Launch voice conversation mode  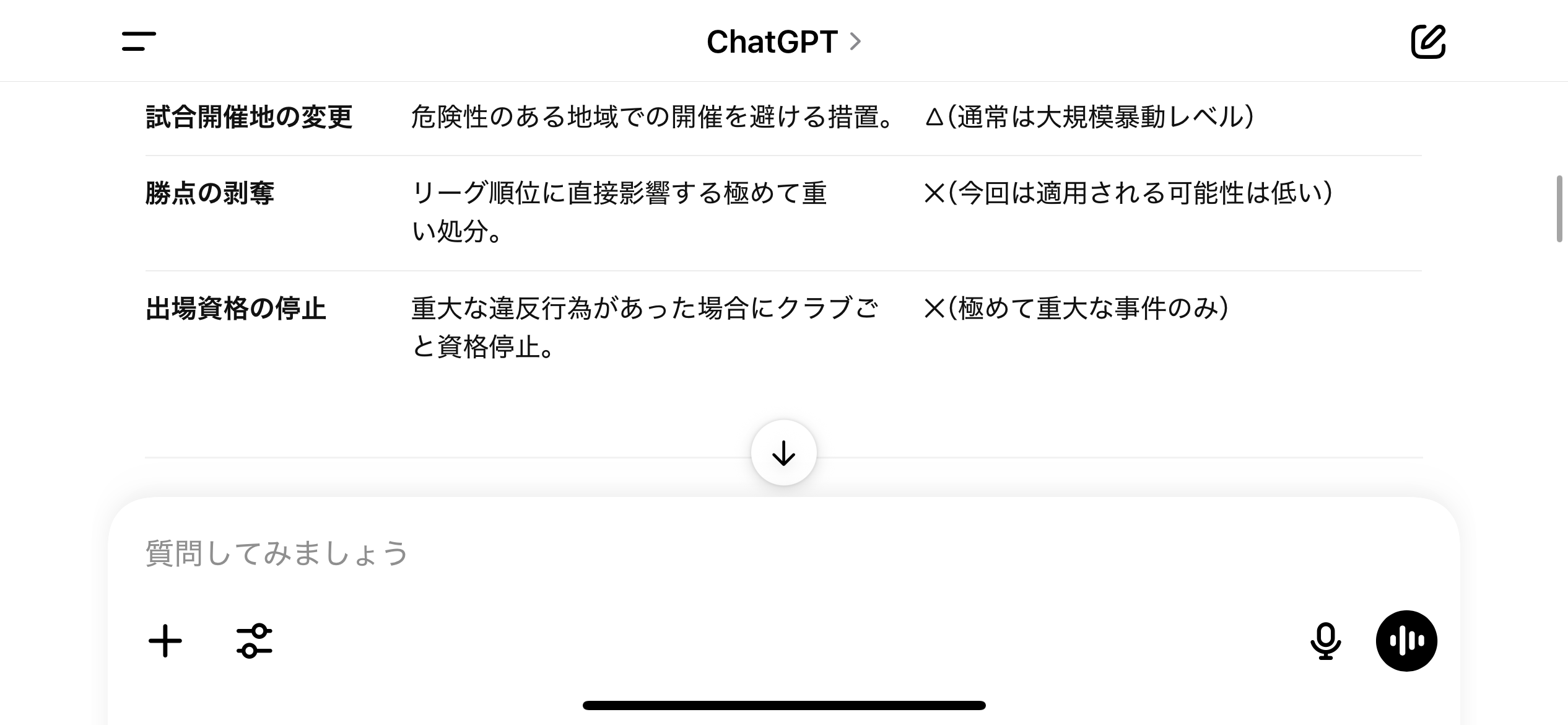pyautogui.click(x=1406, y=641)
